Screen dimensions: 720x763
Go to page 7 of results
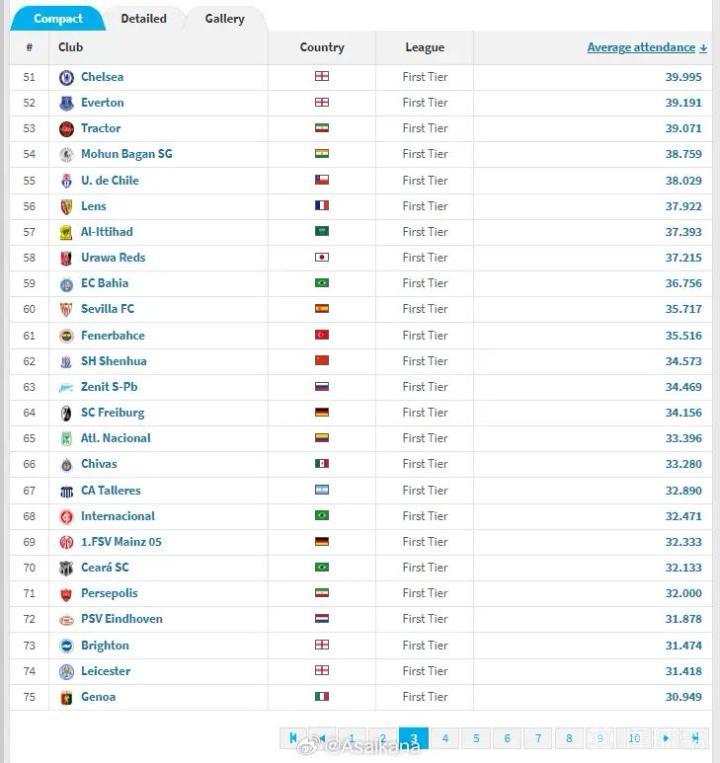[x=538, y=739]
